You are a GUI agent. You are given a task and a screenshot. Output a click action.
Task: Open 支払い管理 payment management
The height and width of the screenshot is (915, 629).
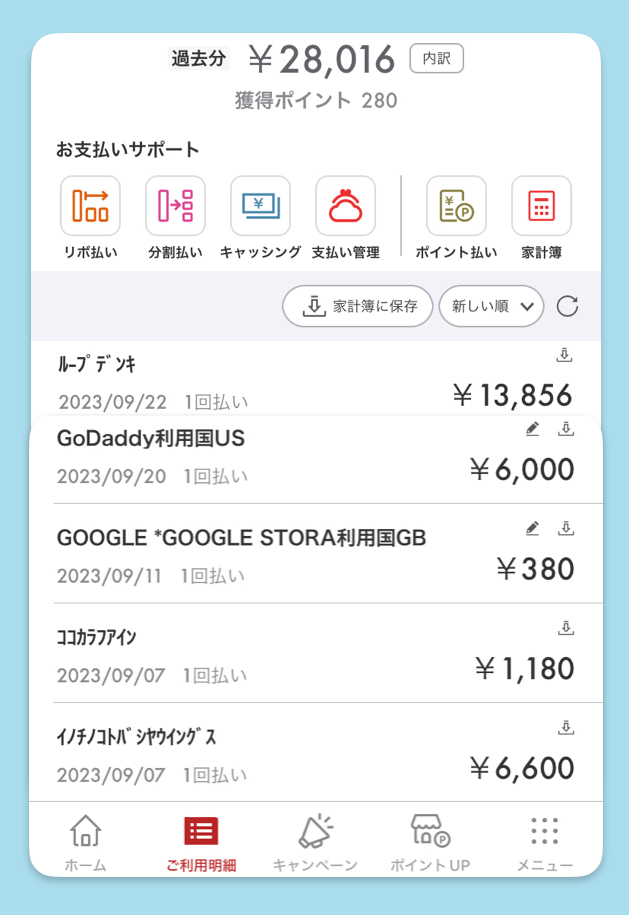coord(345,206)
